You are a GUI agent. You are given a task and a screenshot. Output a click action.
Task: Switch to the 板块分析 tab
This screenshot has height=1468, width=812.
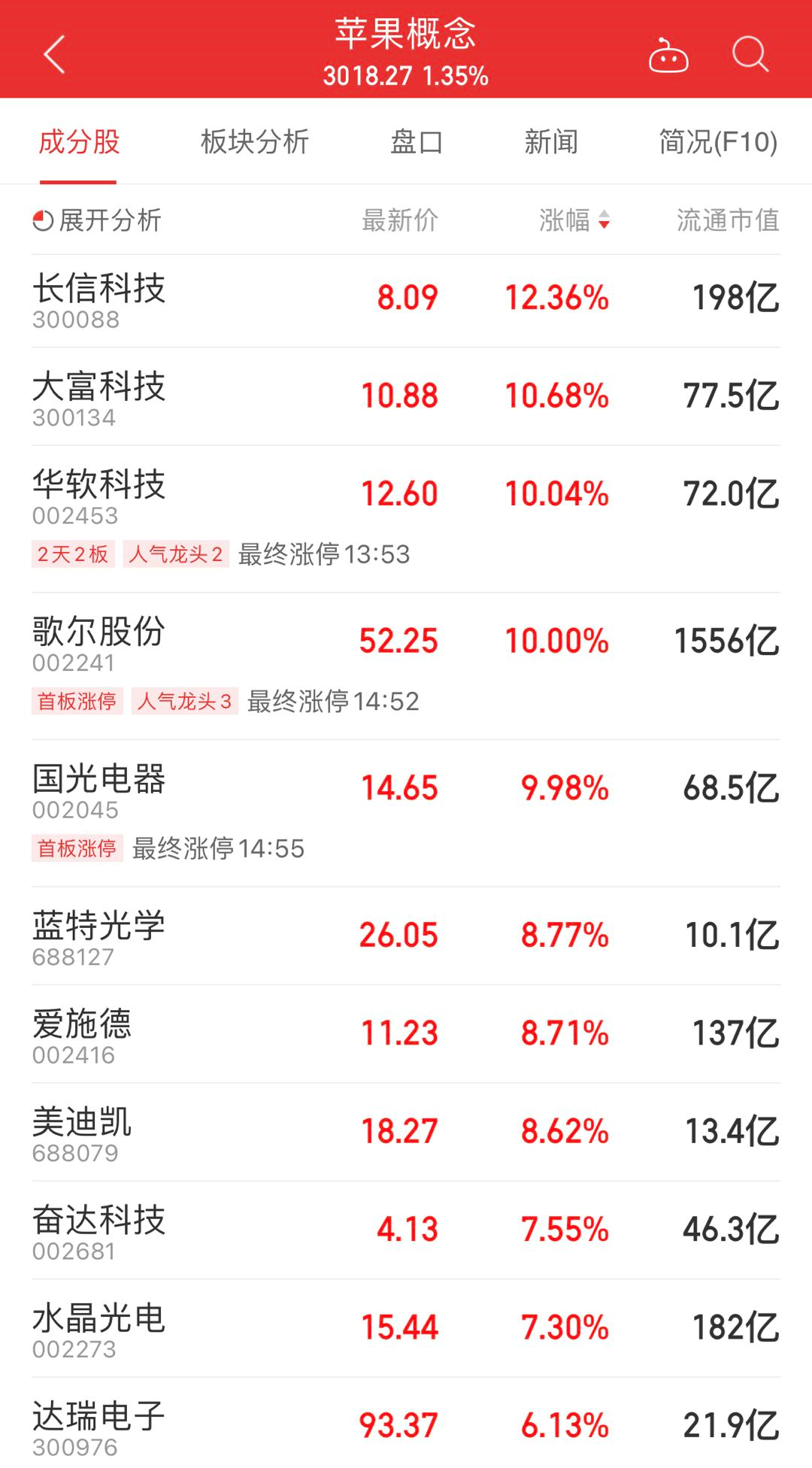(x=255, y=142)
